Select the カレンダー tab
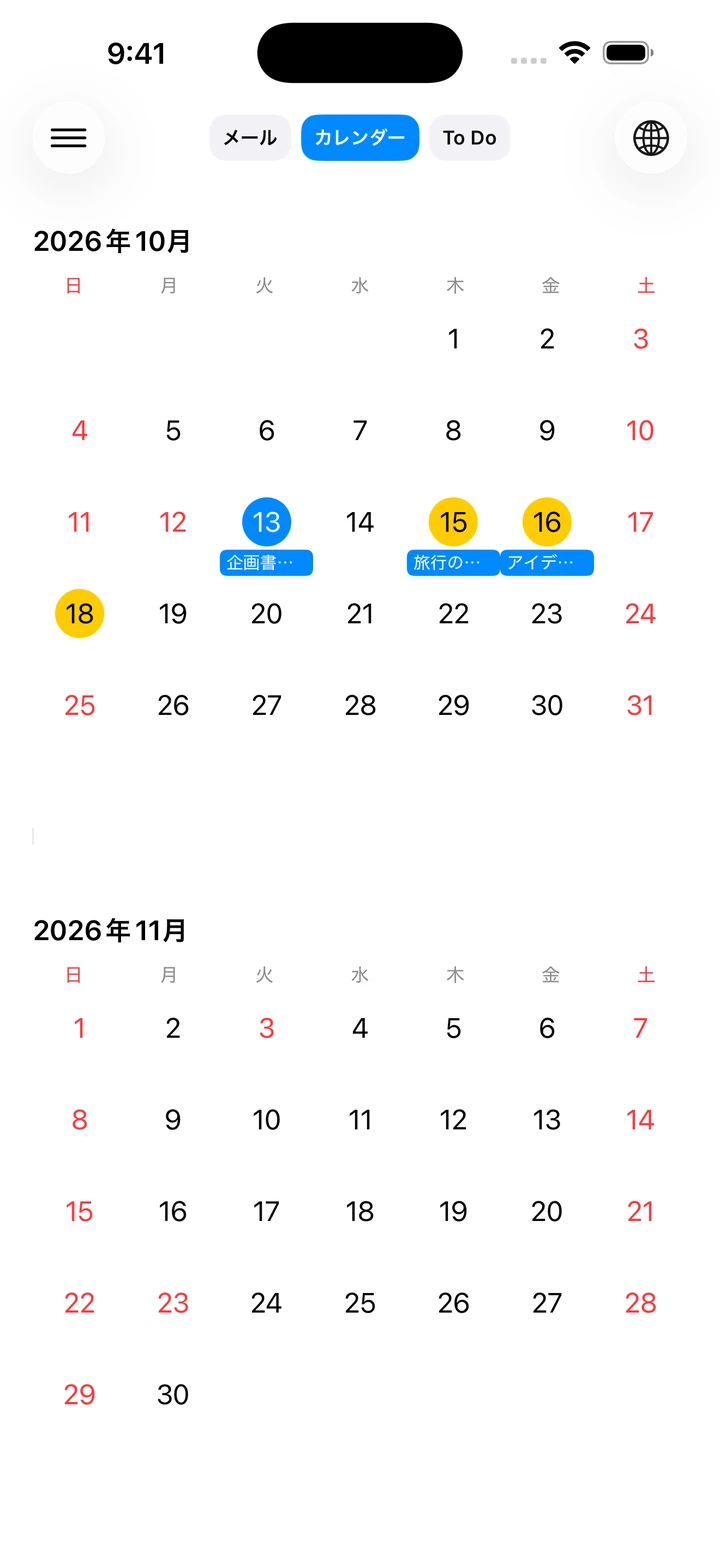 point(360,138)
